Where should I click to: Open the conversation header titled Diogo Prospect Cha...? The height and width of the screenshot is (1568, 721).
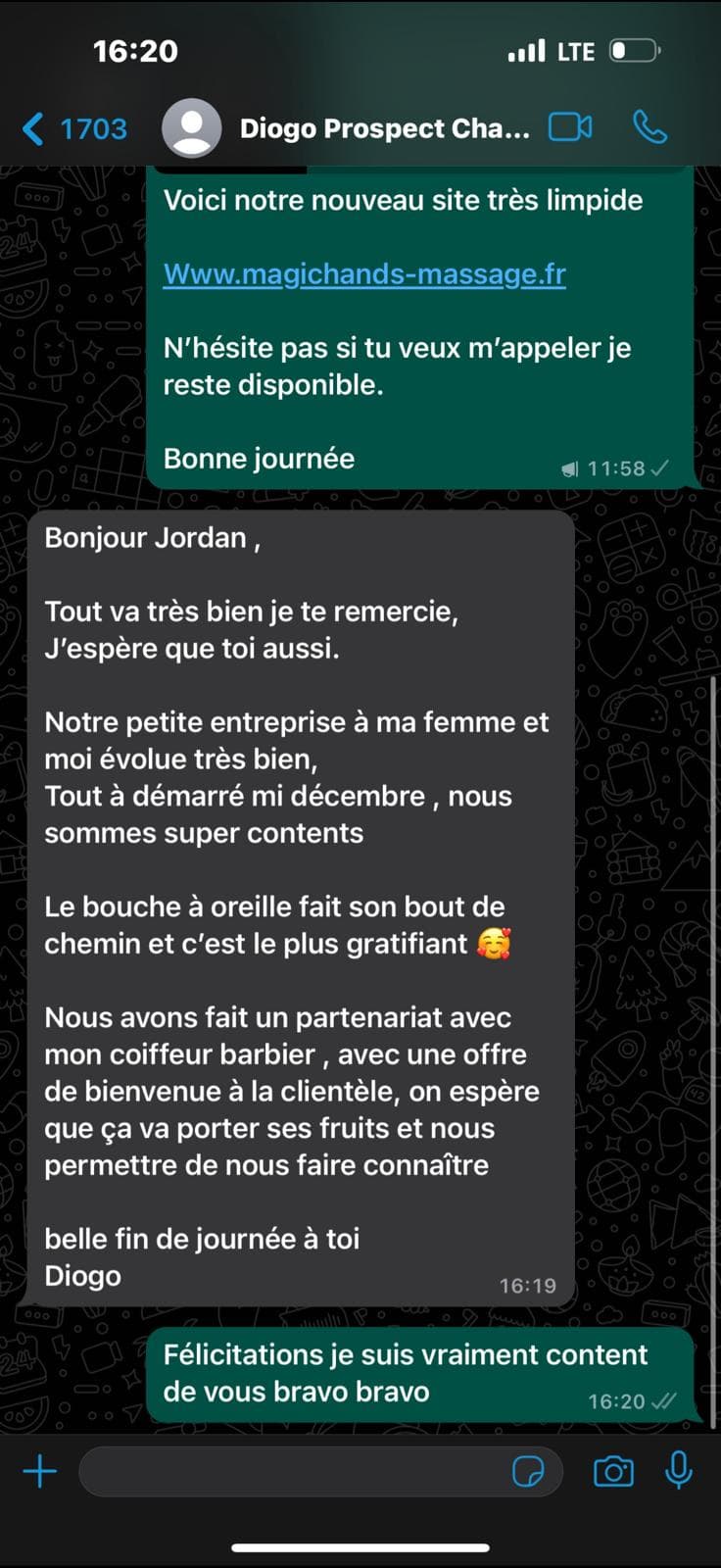pyautogui.click(x=382, y=126)
